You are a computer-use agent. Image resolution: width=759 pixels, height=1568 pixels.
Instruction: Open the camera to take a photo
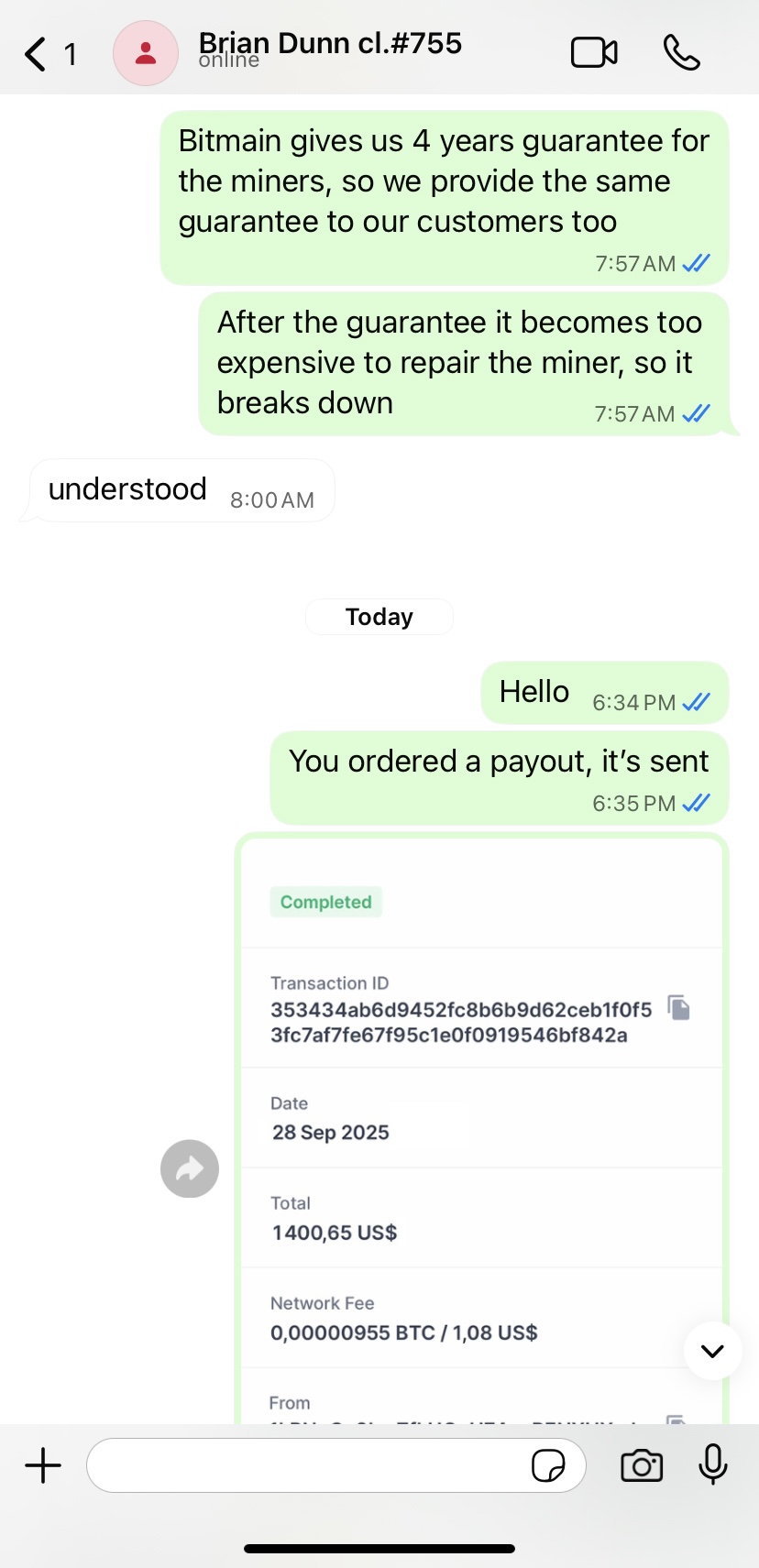(642, 1465)
